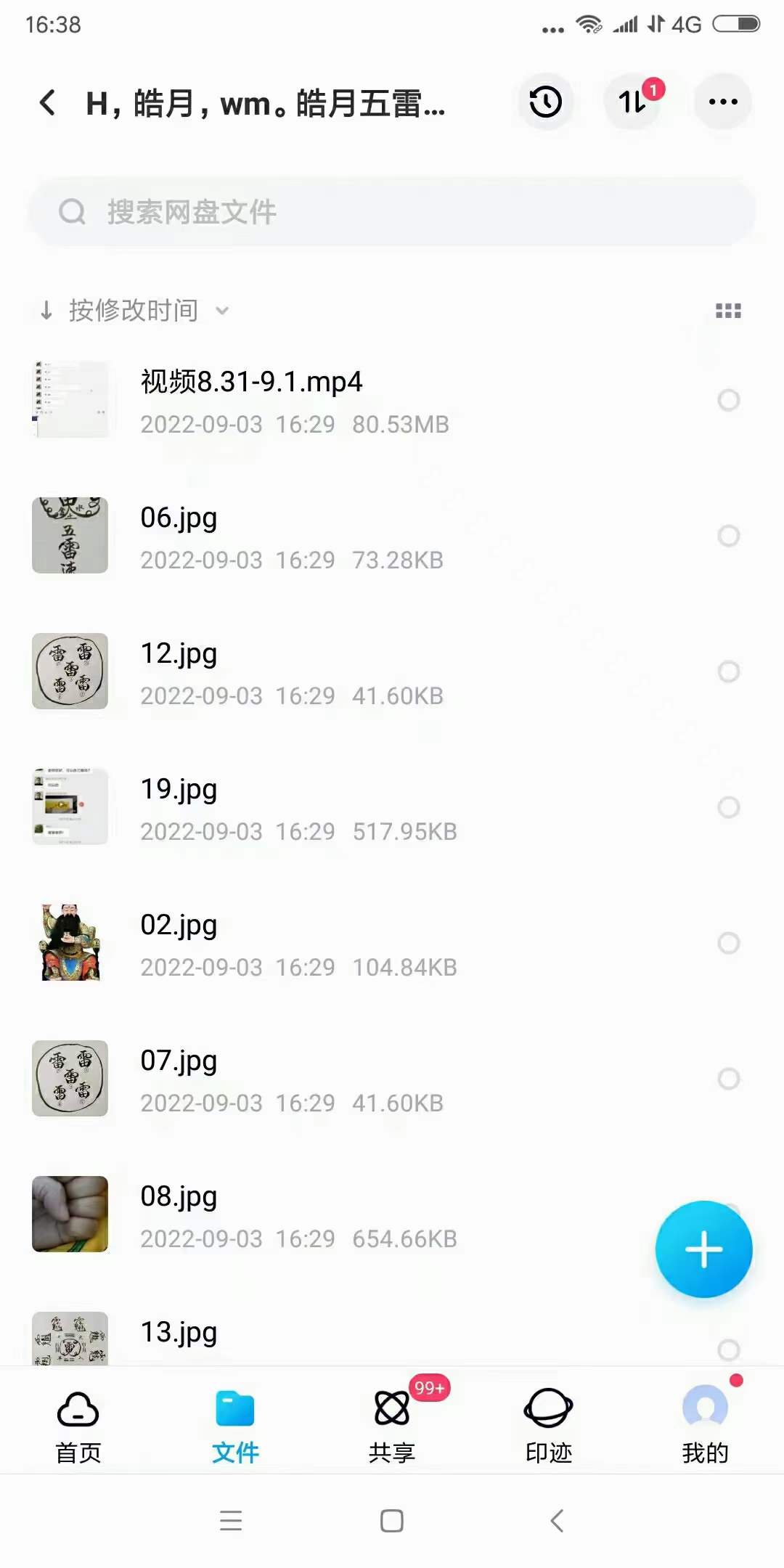The height and width of the screenshot is (1568, 784).
Task: Open the recent history icon in top bar
Action: point(544,102)
